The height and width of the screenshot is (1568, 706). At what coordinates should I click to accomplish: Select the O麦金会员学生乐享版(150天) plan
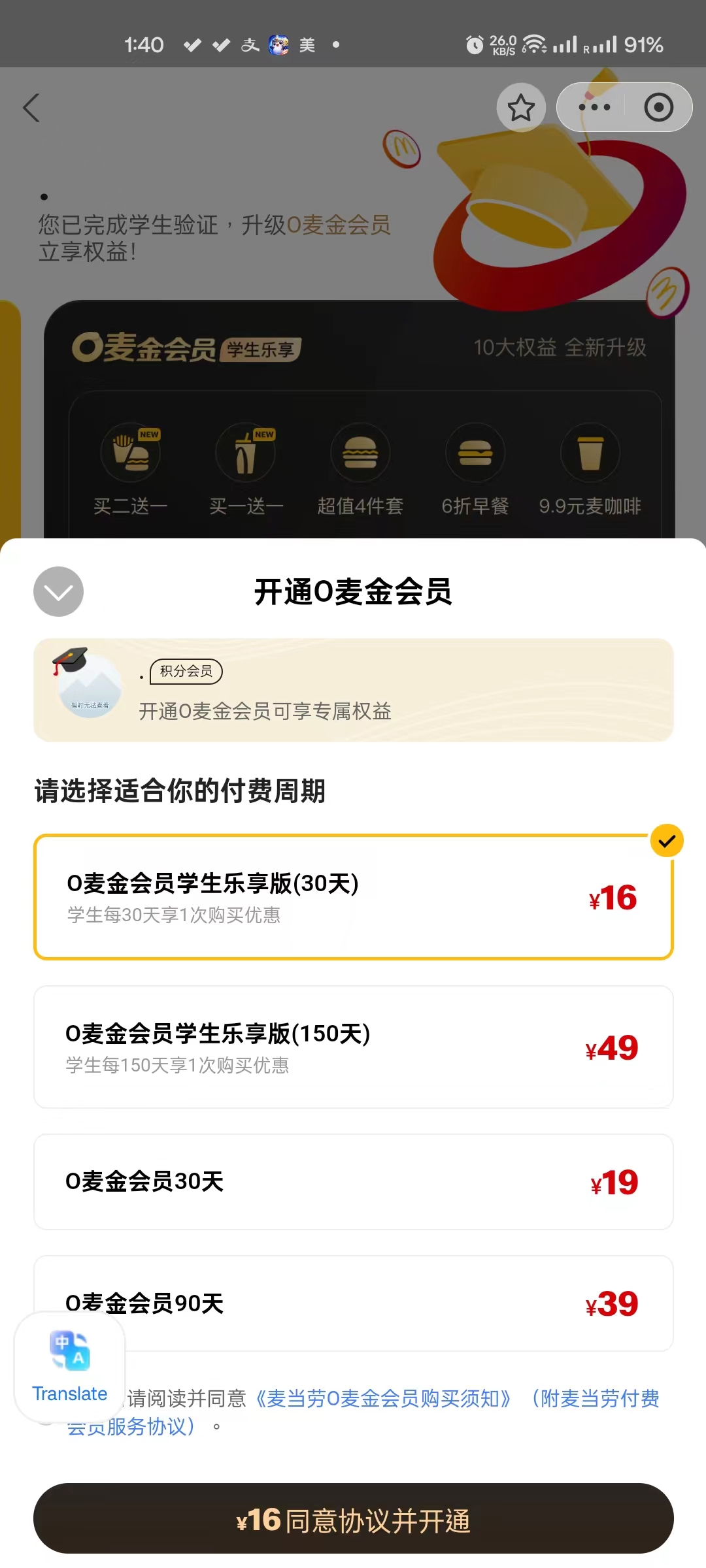pos(353,1045)
